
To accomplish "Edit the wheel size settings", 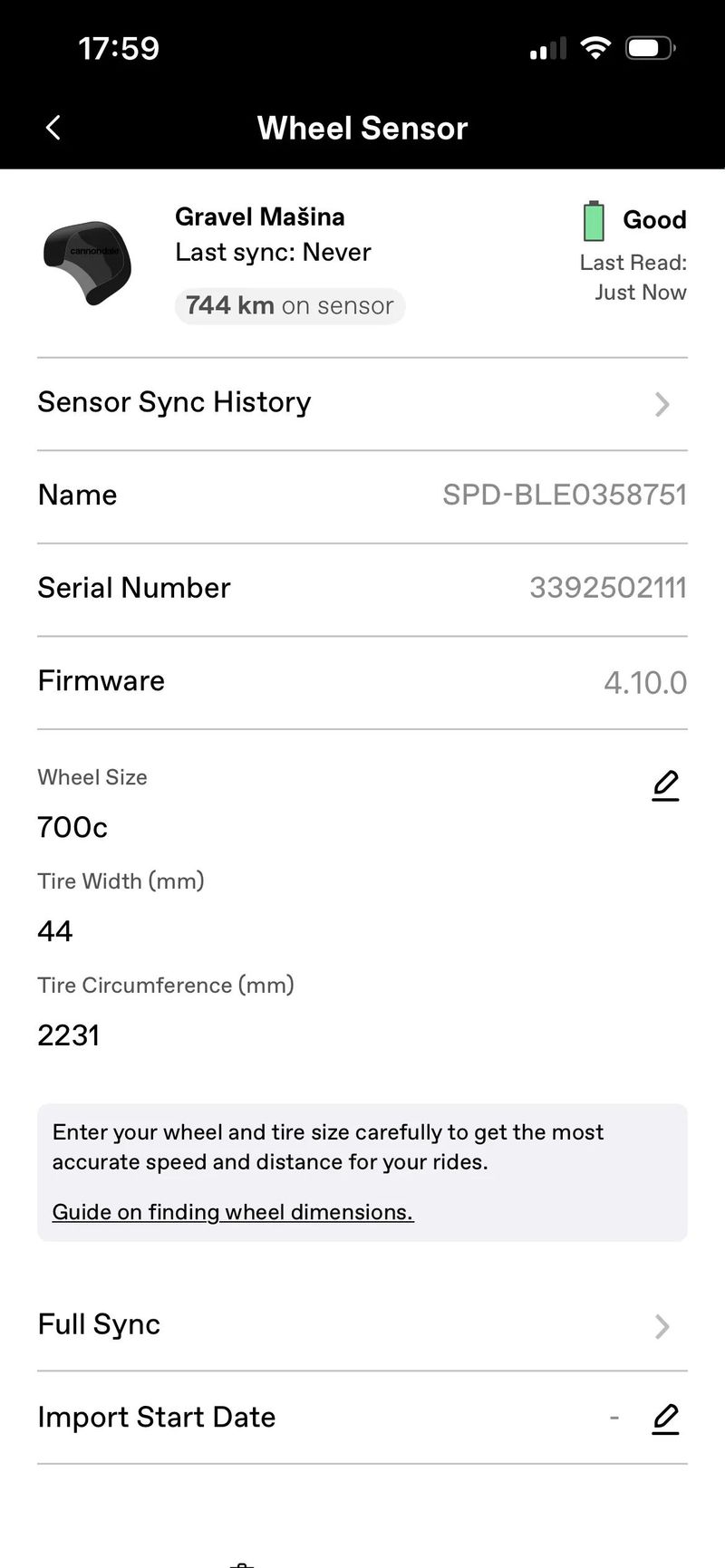I will click(x=665, y=784).
